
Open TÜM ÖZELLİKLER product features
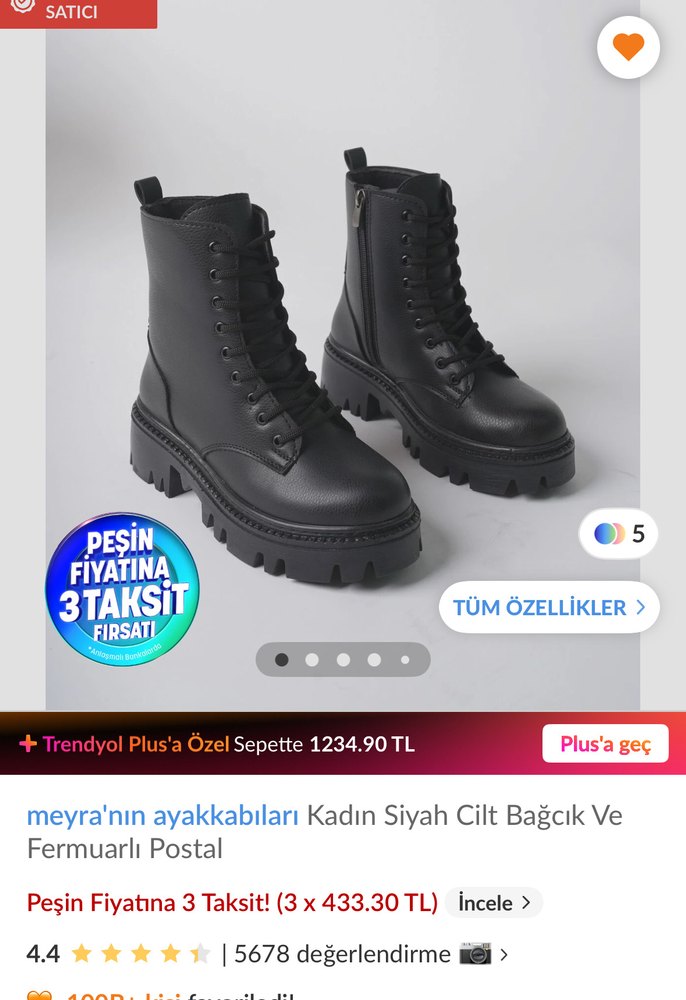(549, 607)
